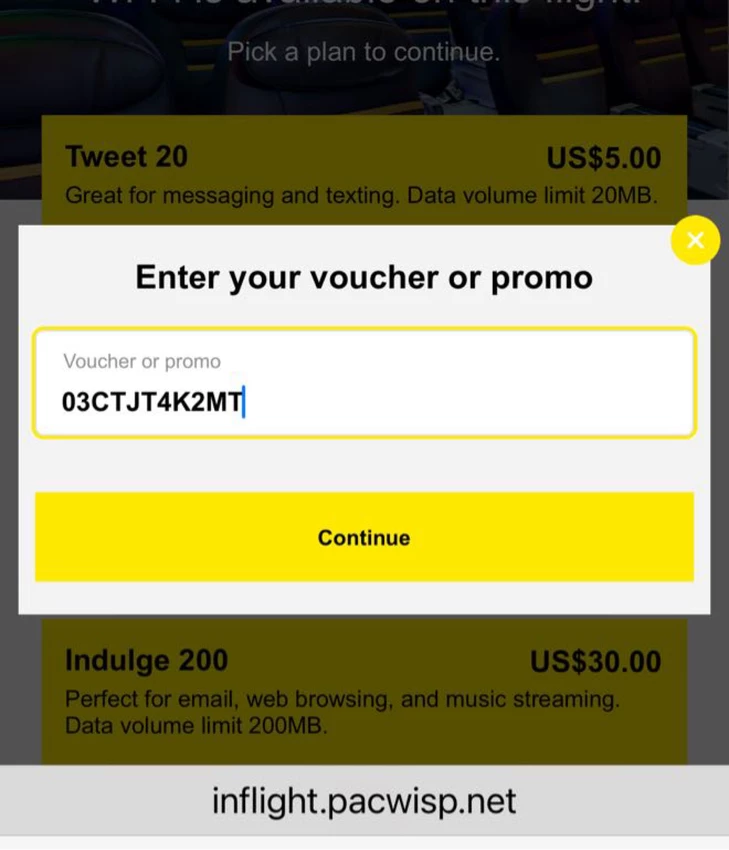Click the Indulge 200 plan title
Screen dimensions: 729x850
[146, 661]
